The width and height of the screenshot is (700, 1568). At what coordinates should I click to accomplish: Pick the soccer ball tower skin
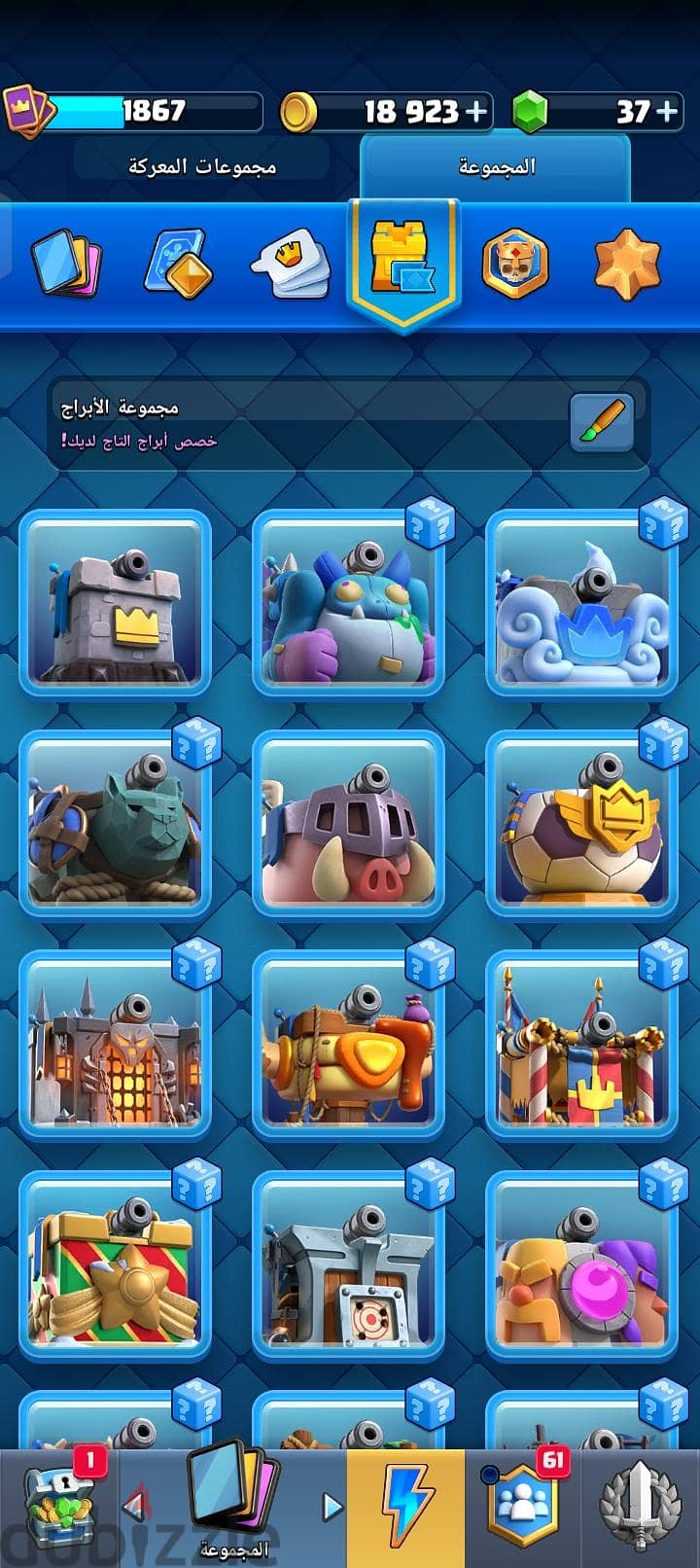point(581,824)
